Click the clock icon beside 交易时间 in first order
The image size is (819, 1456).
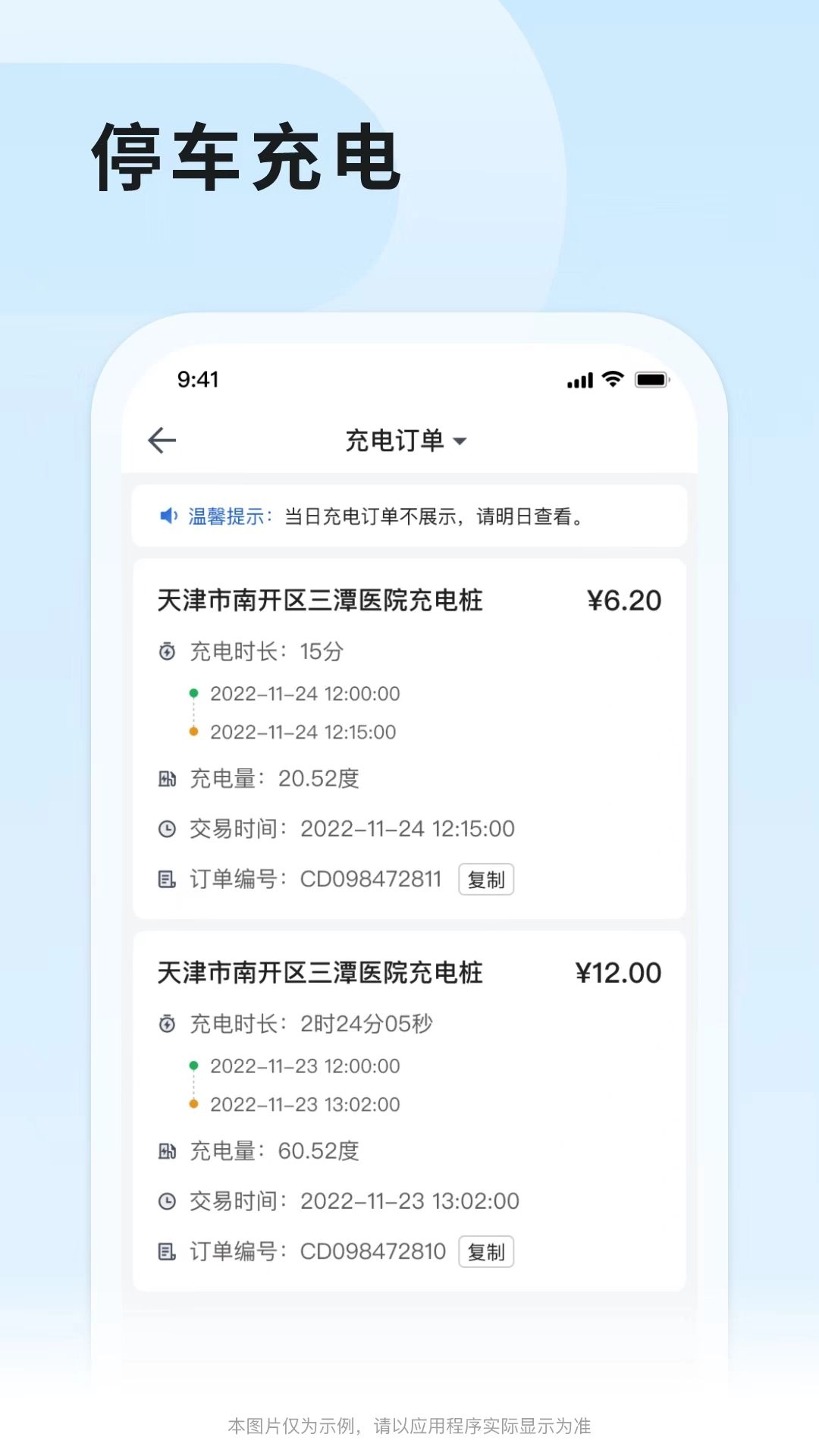(165, 828)
